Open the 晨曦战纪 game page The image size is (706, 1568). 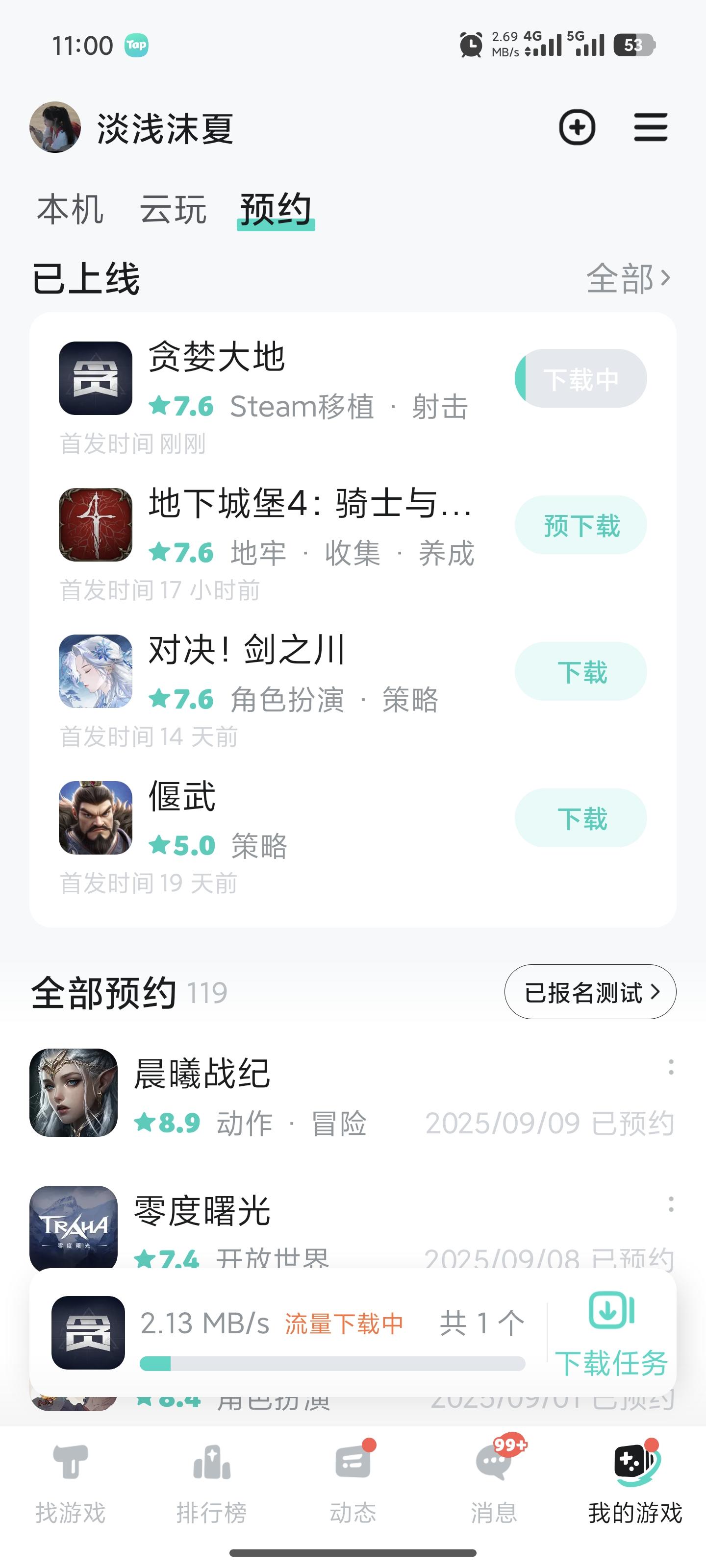(201, 1075)
